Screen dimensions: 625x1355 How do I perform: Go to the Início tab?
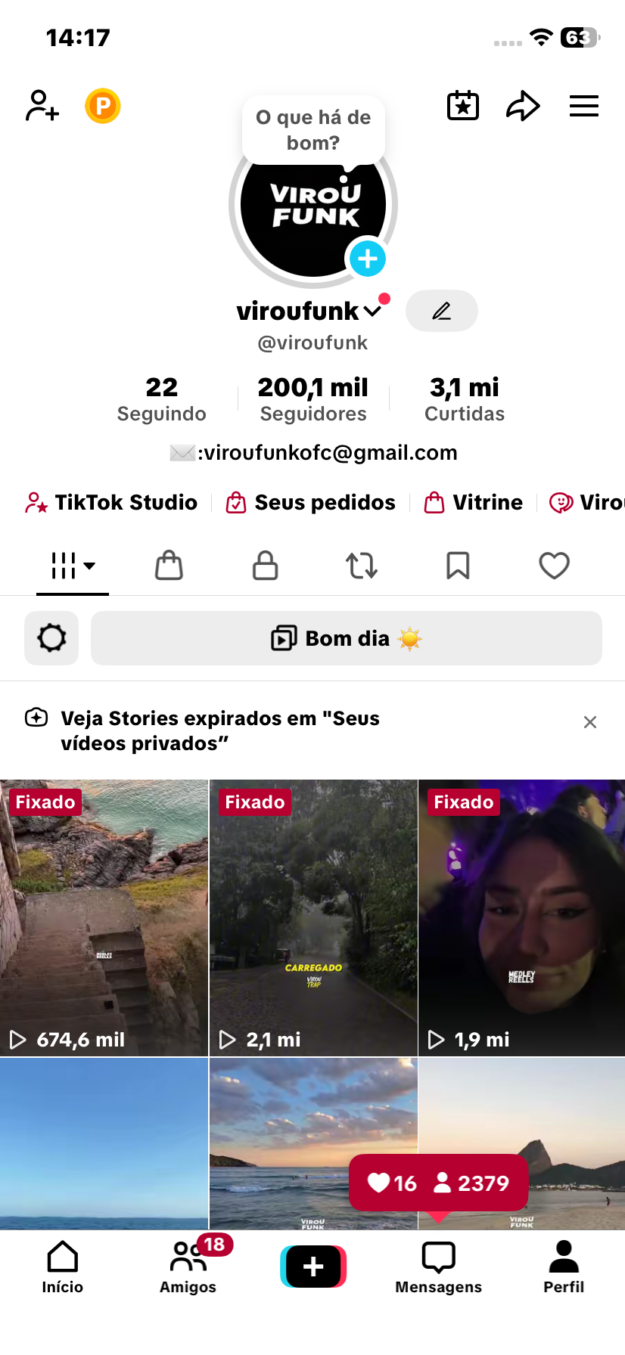point(62,1267)
